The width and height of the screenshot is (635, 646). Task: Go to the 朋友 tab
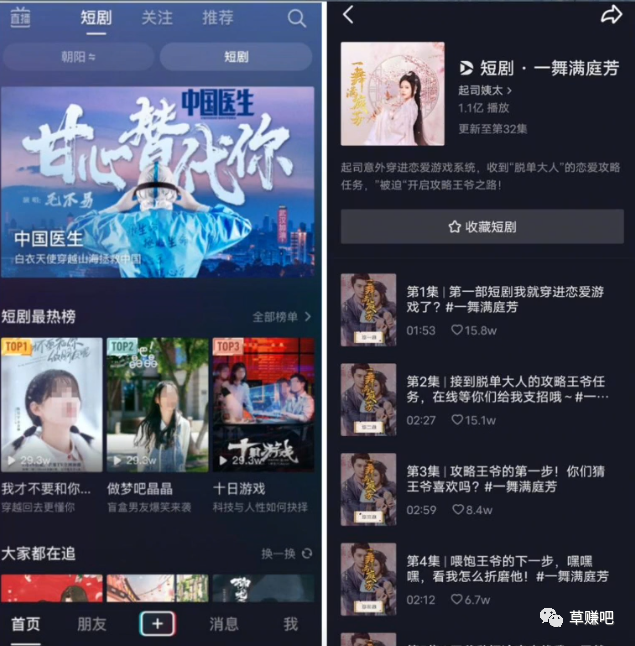[91, 624]
